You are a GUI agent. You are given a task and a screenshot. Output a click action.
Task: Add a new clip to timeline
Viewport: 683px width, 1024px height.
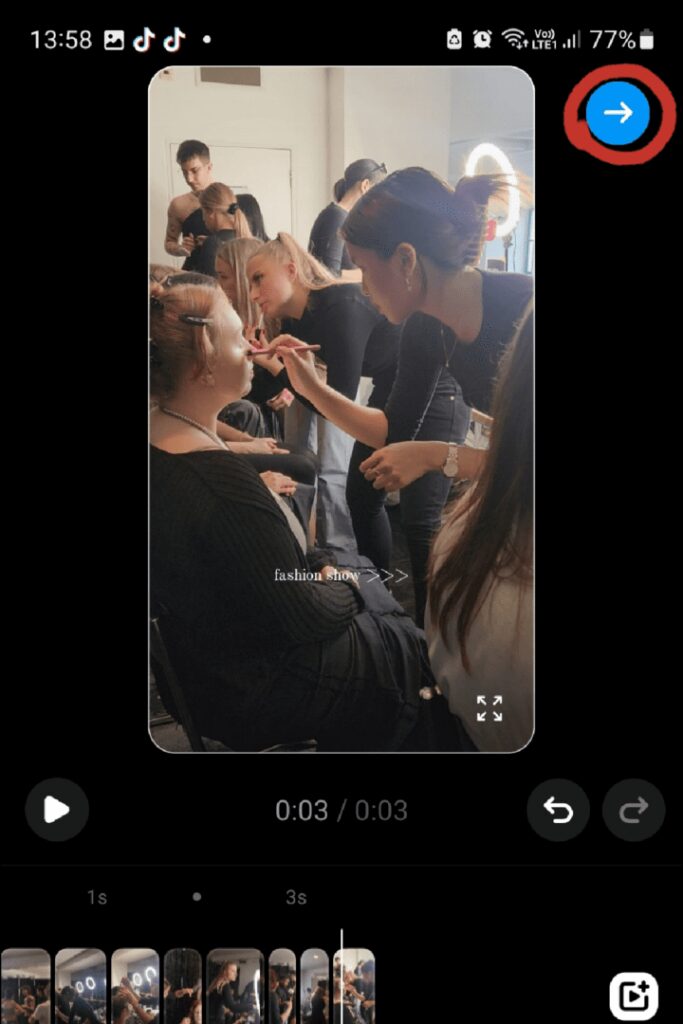[x=633, y=995]
